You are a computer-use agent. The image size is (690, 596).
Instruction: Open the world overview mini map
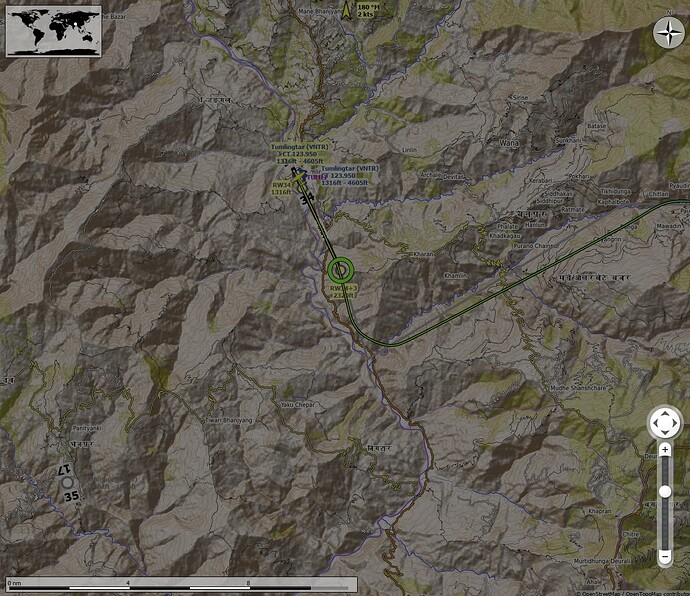[53, 30]
